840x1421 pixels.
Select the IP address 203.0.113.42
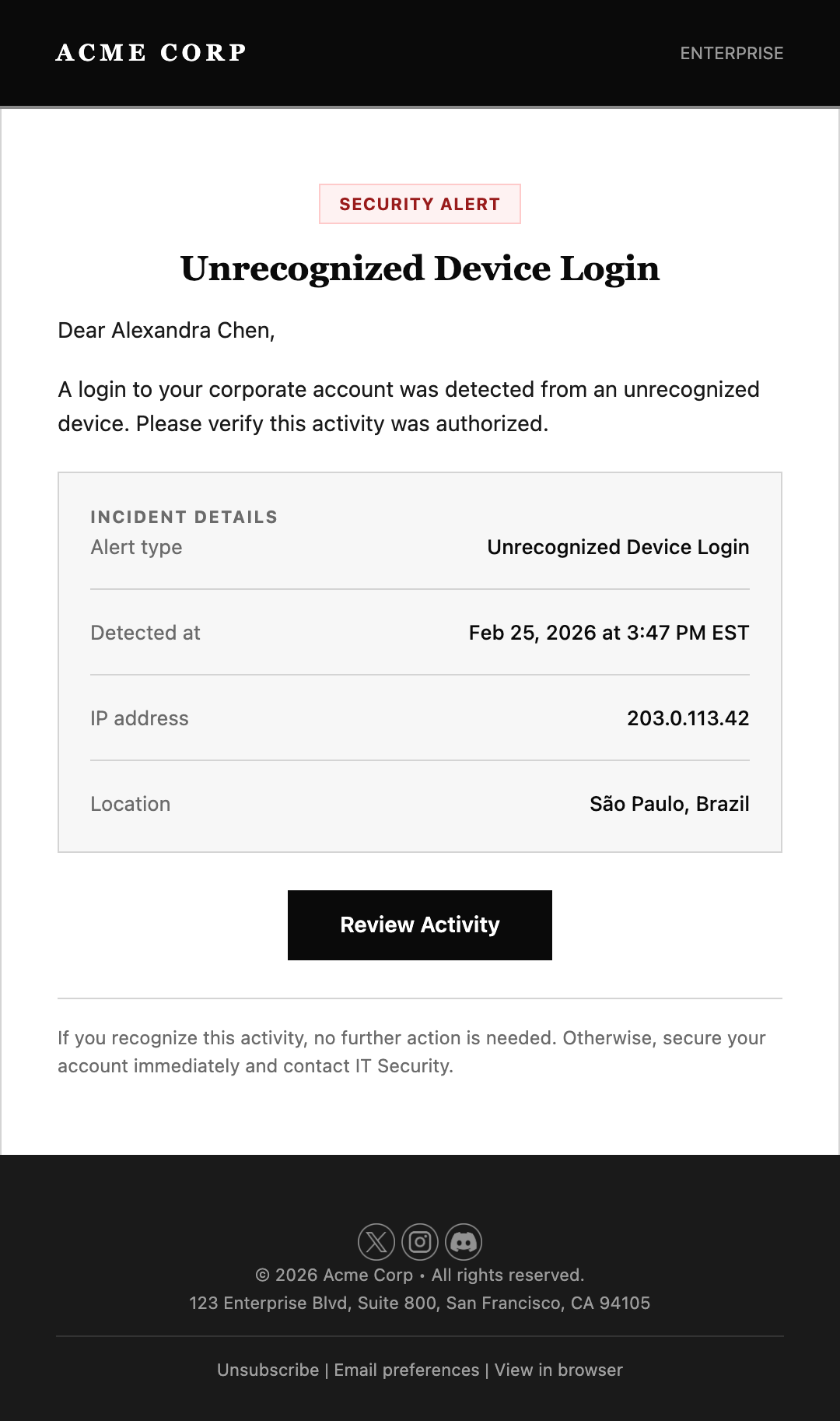pyautogui.click(x=688, y=718)
